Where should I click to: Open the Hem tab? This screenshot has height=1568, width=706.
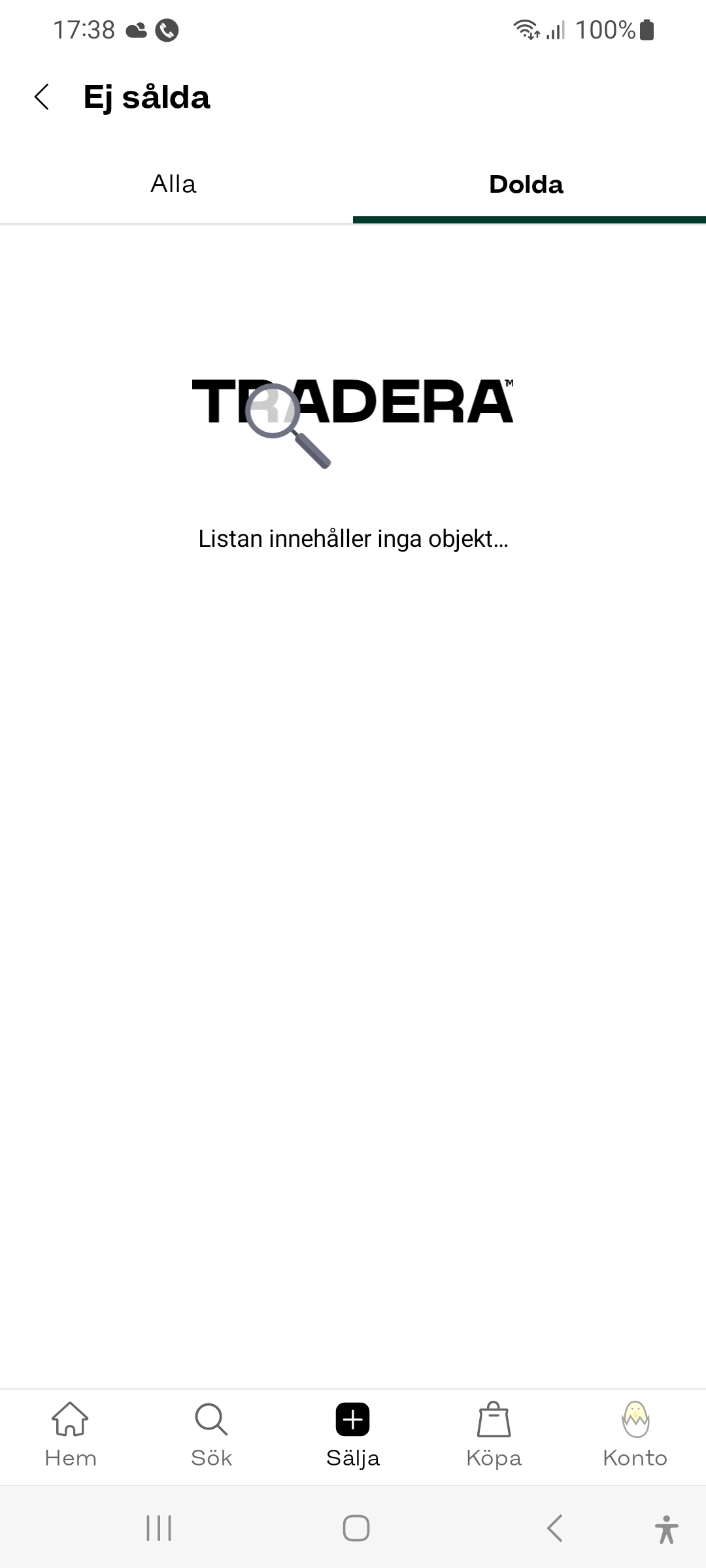(71, 1435)
